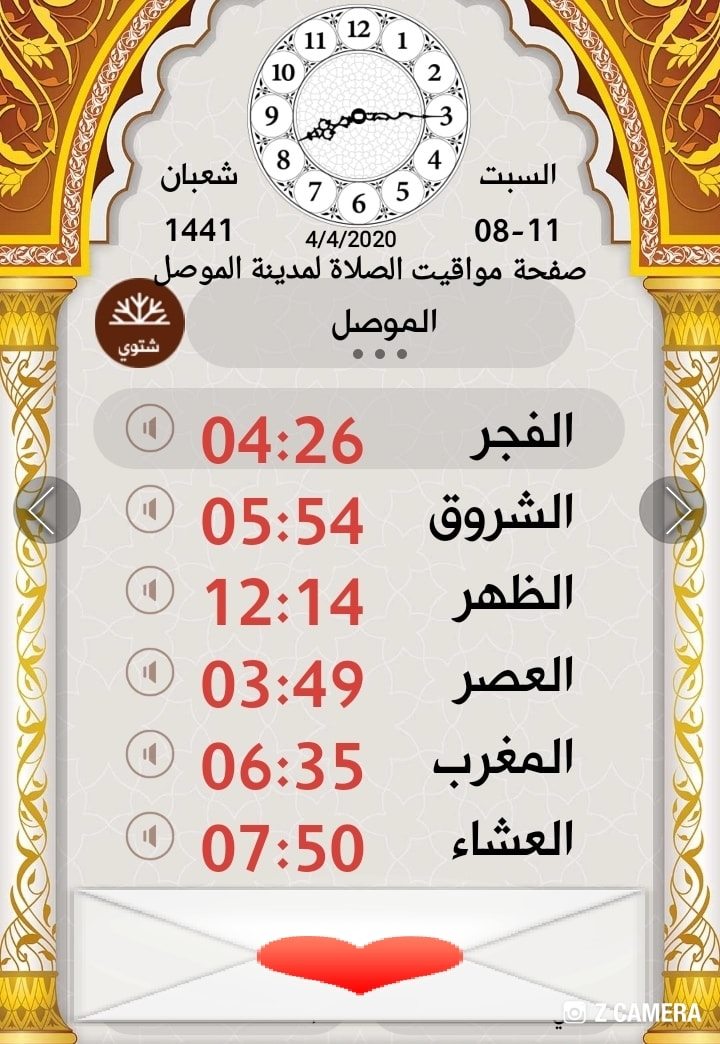Toggle the sound for المغرب prayer
This screenshot has width=720, height=1044.
click(150, 754)
